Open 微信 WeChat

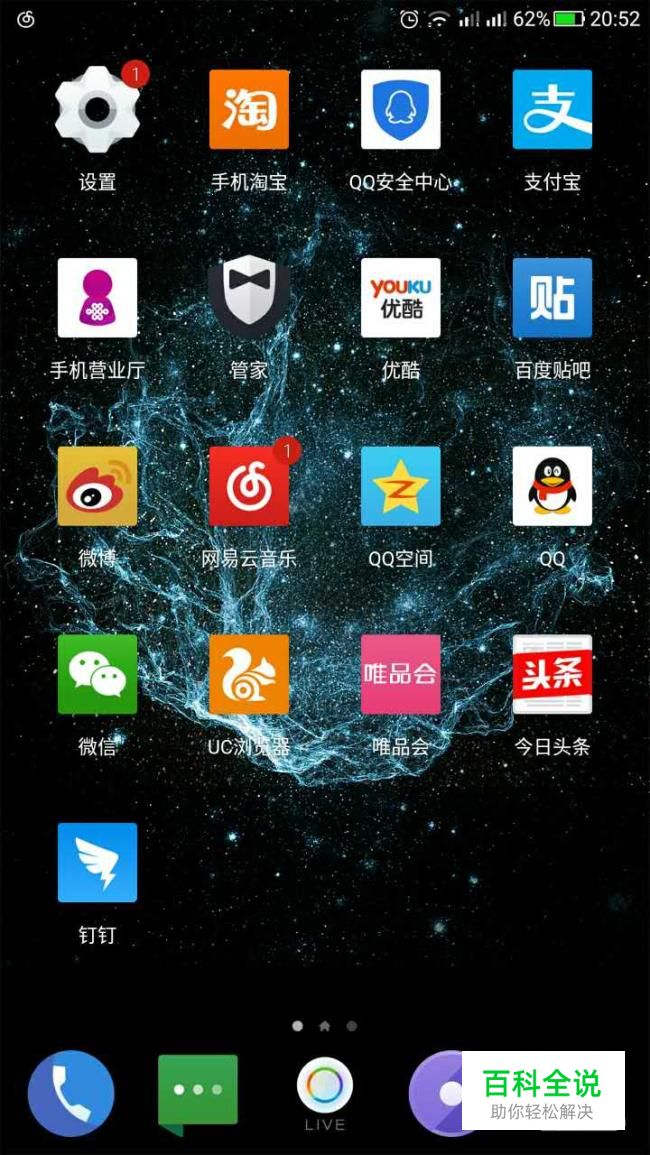(x=97, y=674)
